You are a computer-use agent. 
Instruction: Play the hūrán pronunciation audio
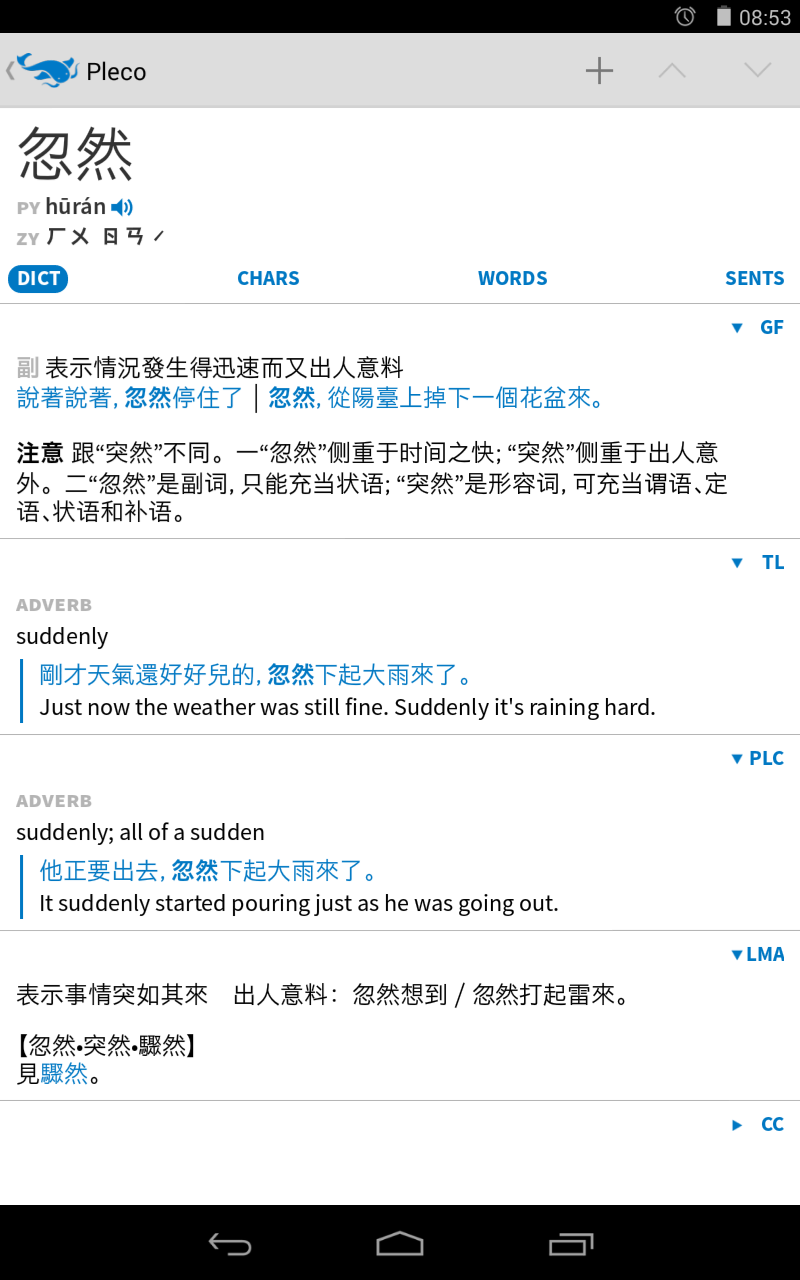coord(122,207)
